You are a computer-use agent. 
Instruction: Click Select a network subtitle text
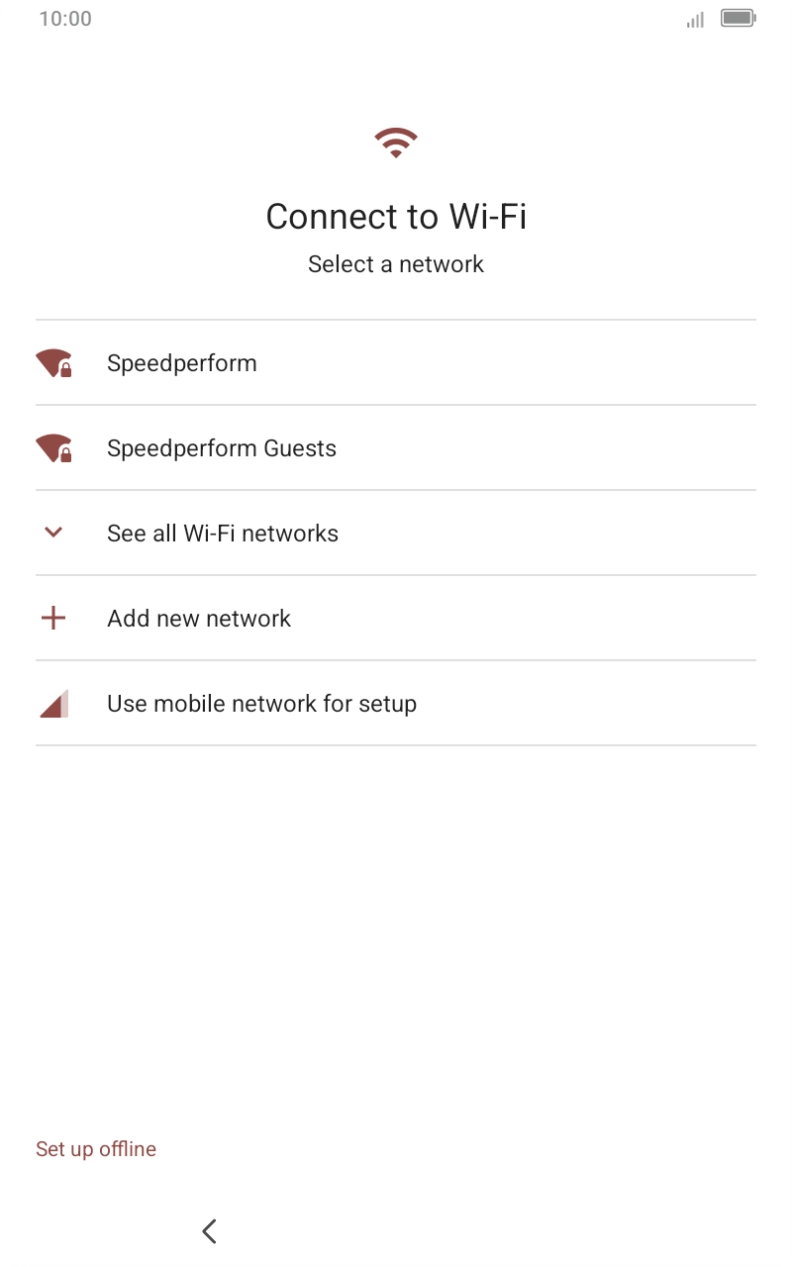coord(396,264)
